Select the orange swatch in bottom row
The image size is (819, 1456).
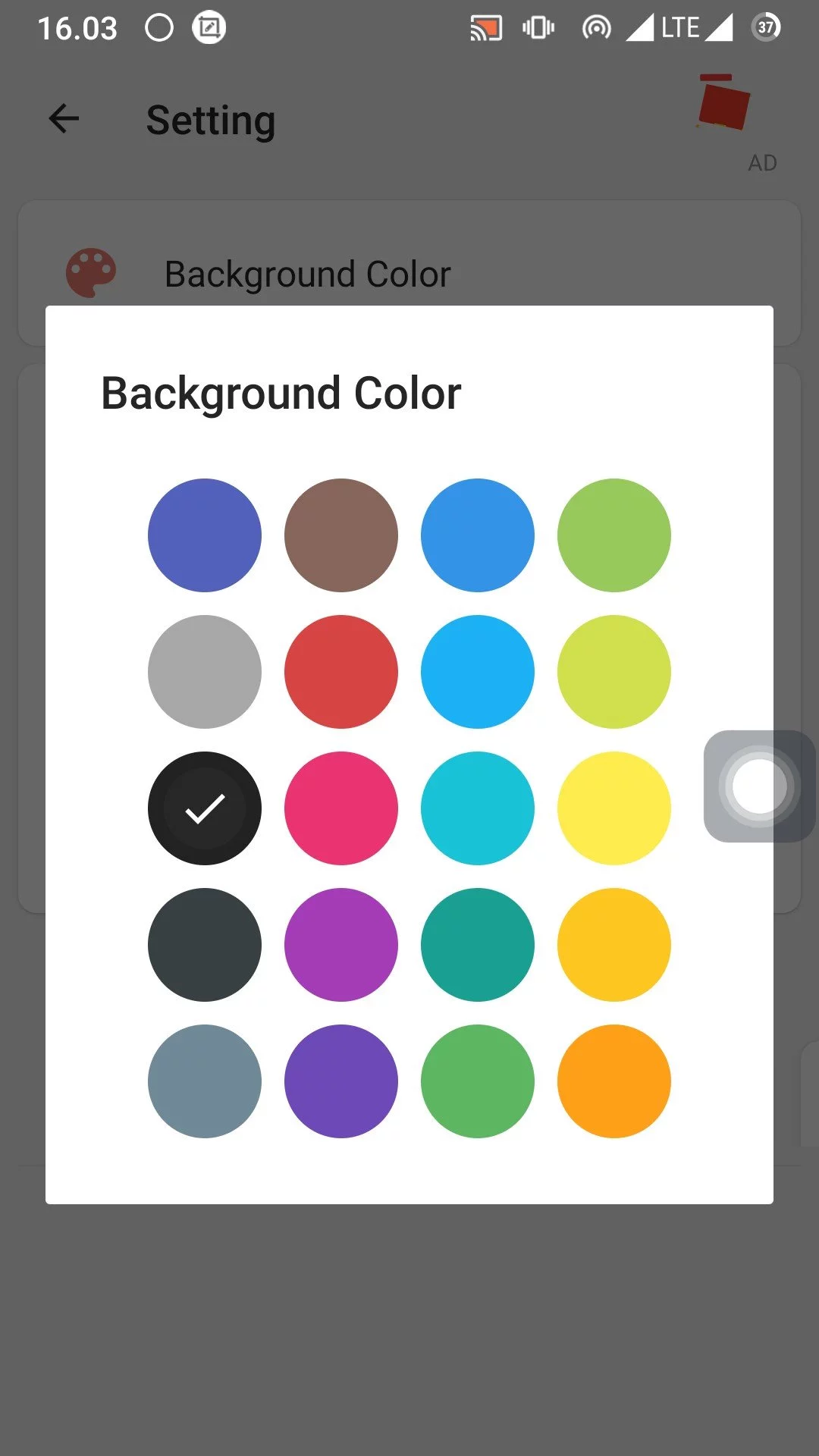click(613, 1081)
